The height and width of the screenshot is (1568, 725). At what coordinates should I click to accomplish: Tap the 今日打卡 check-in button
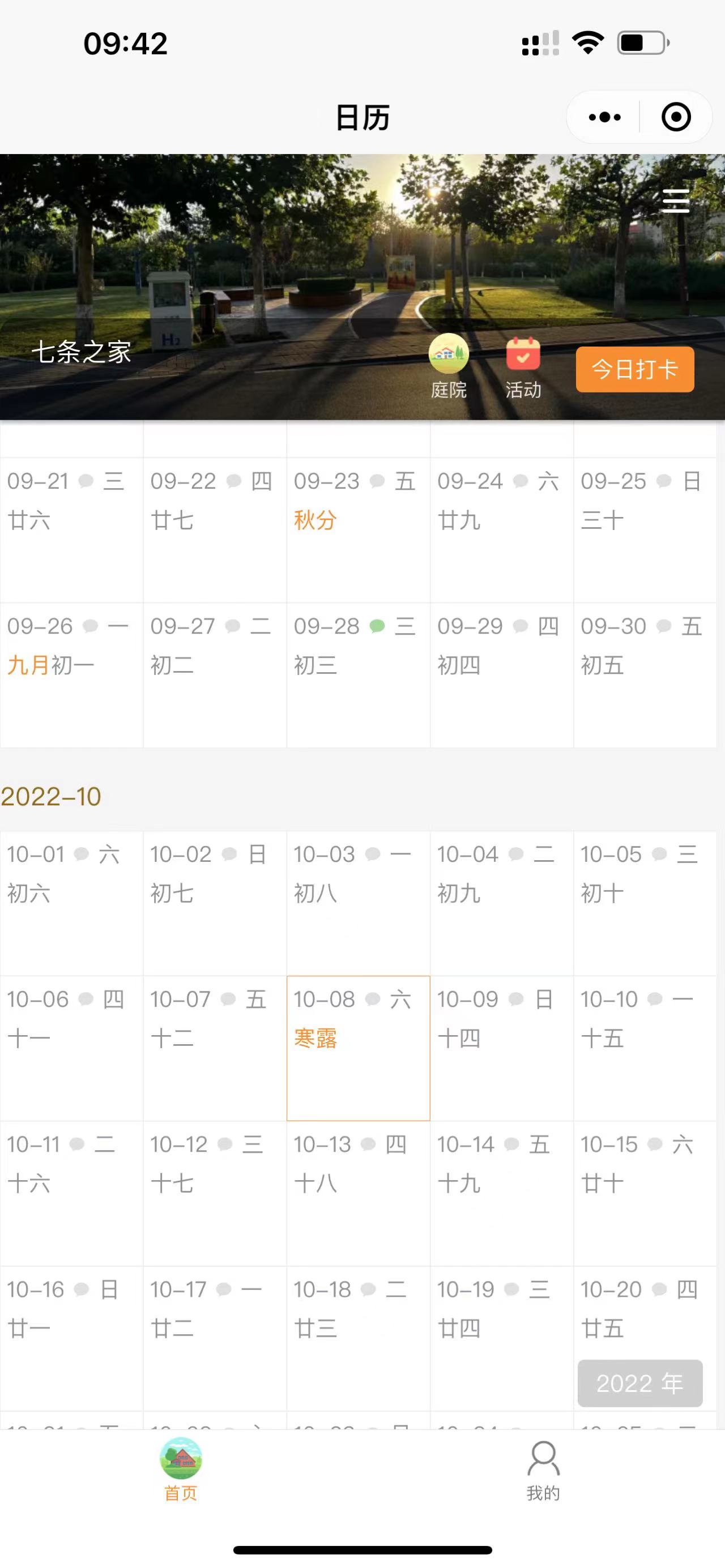point(635,369)
